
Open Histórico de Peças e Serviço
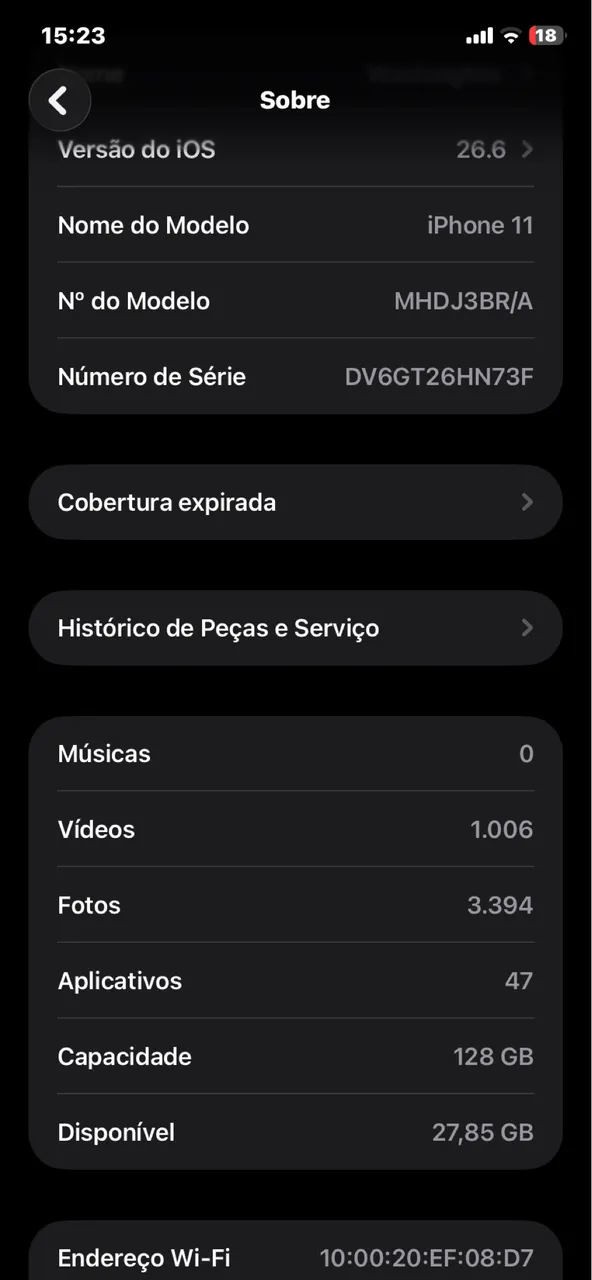(295, 628)
